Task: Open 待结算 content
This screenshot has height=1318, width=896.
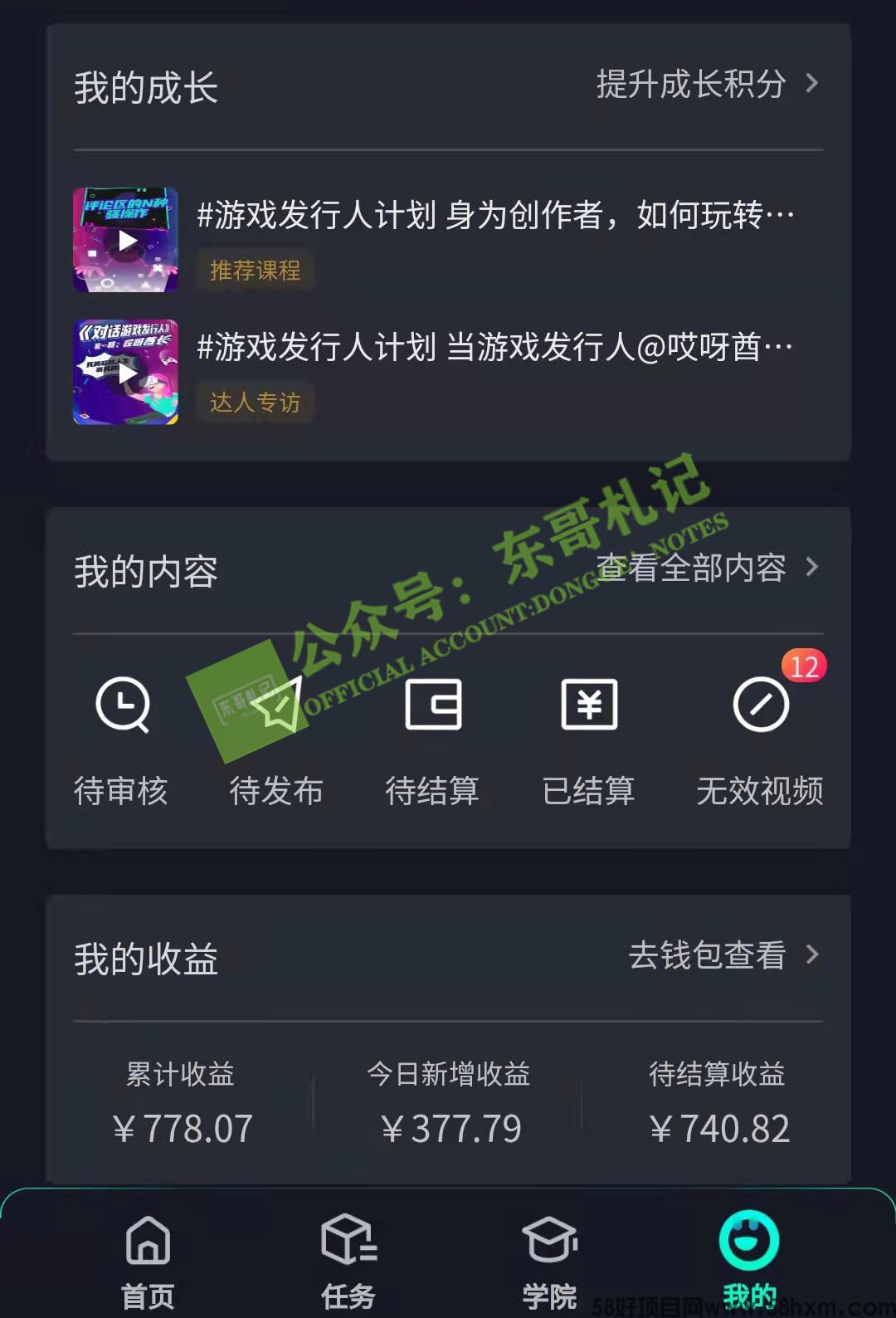Action: pyautogui.click(x=432, y=739)
